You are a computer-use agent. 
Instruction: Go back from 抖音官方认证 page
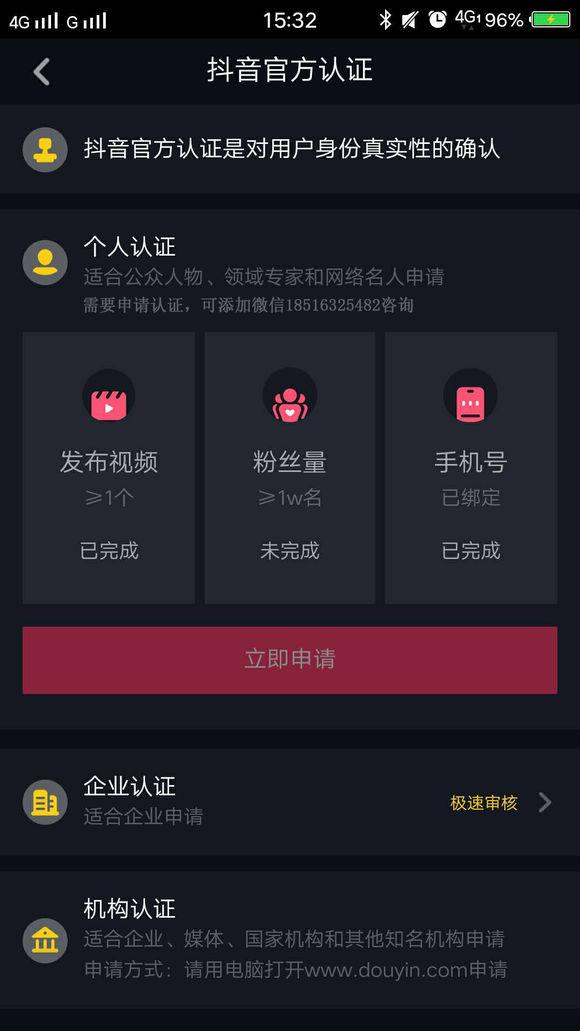pos(41,72)
